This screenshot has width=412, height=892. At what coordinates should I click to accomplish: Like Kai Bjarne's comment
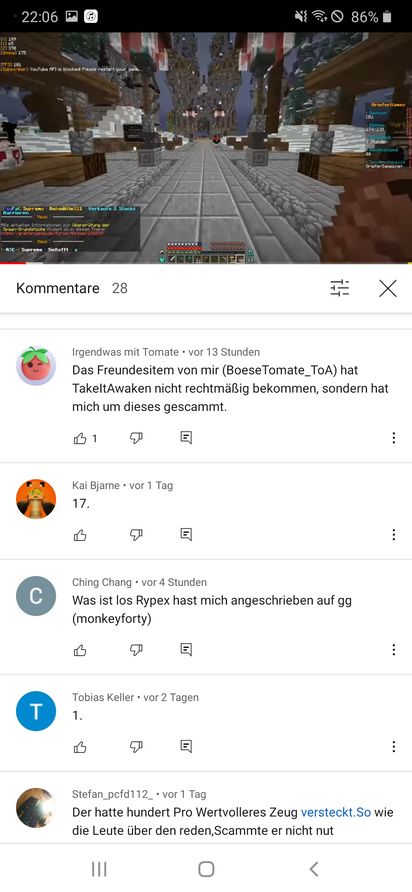click(80, 535)
